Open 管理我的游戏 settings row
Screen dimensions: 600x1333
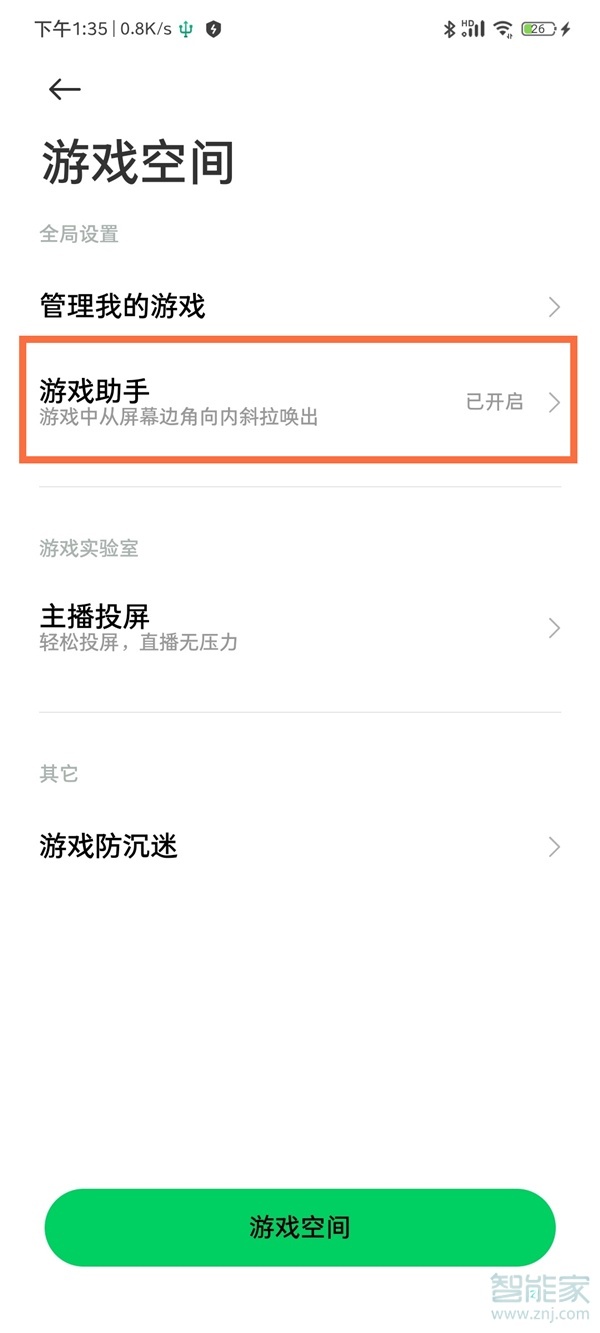pyautogui.click(x=300, y=306)
